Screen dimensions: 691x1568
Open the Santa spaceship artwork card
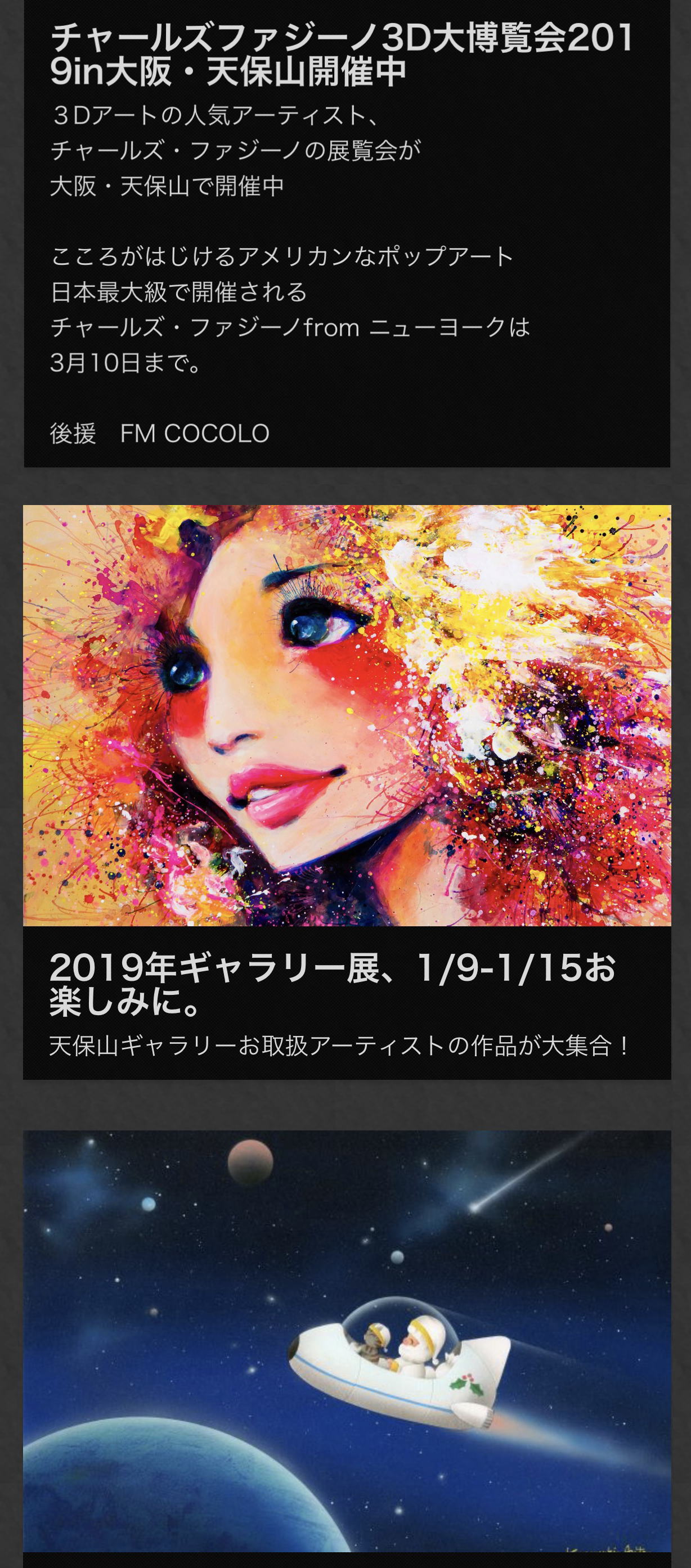coord(347,1339)
